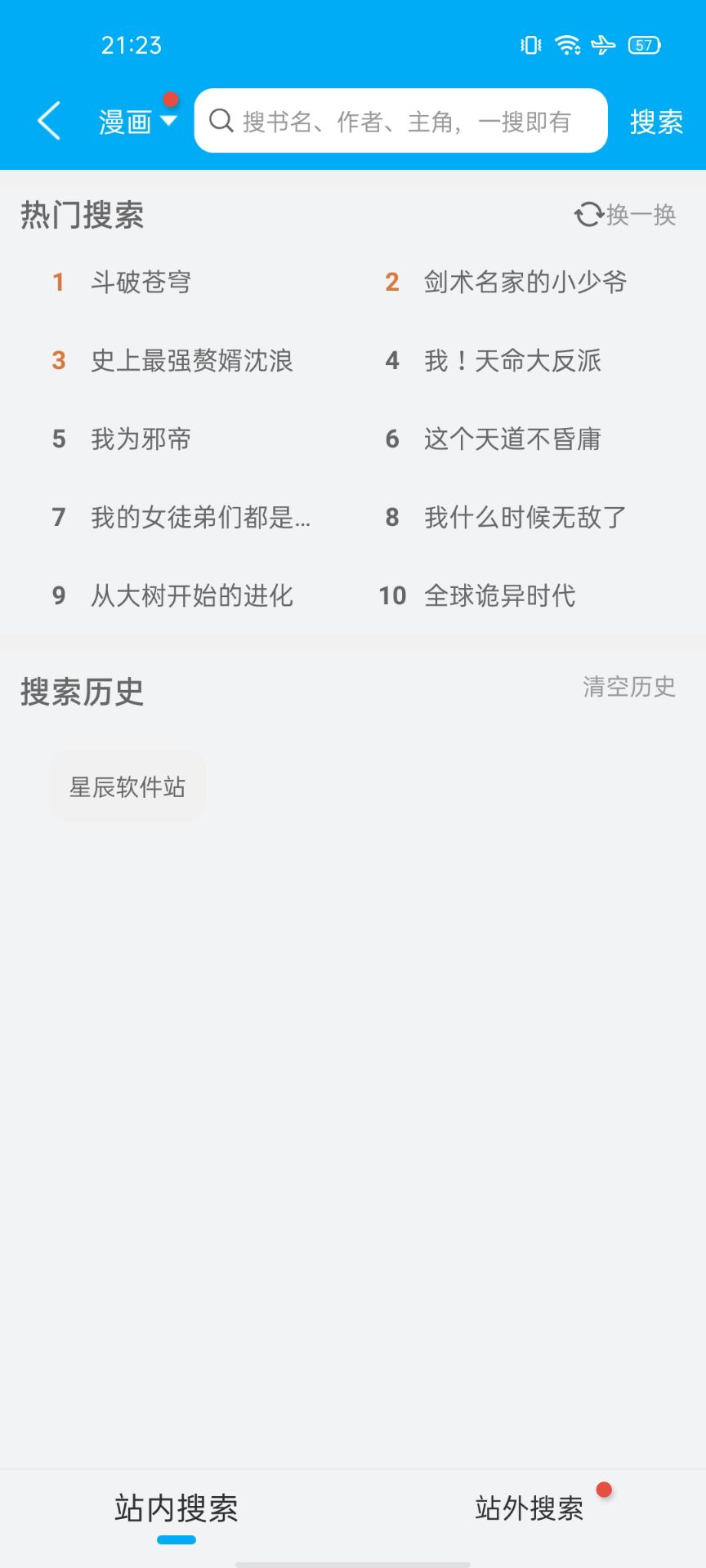Viewport: 706px width, 1568px height.
Task: Select hot search 剑术名家的小少爷
Action: pos(525,283)
